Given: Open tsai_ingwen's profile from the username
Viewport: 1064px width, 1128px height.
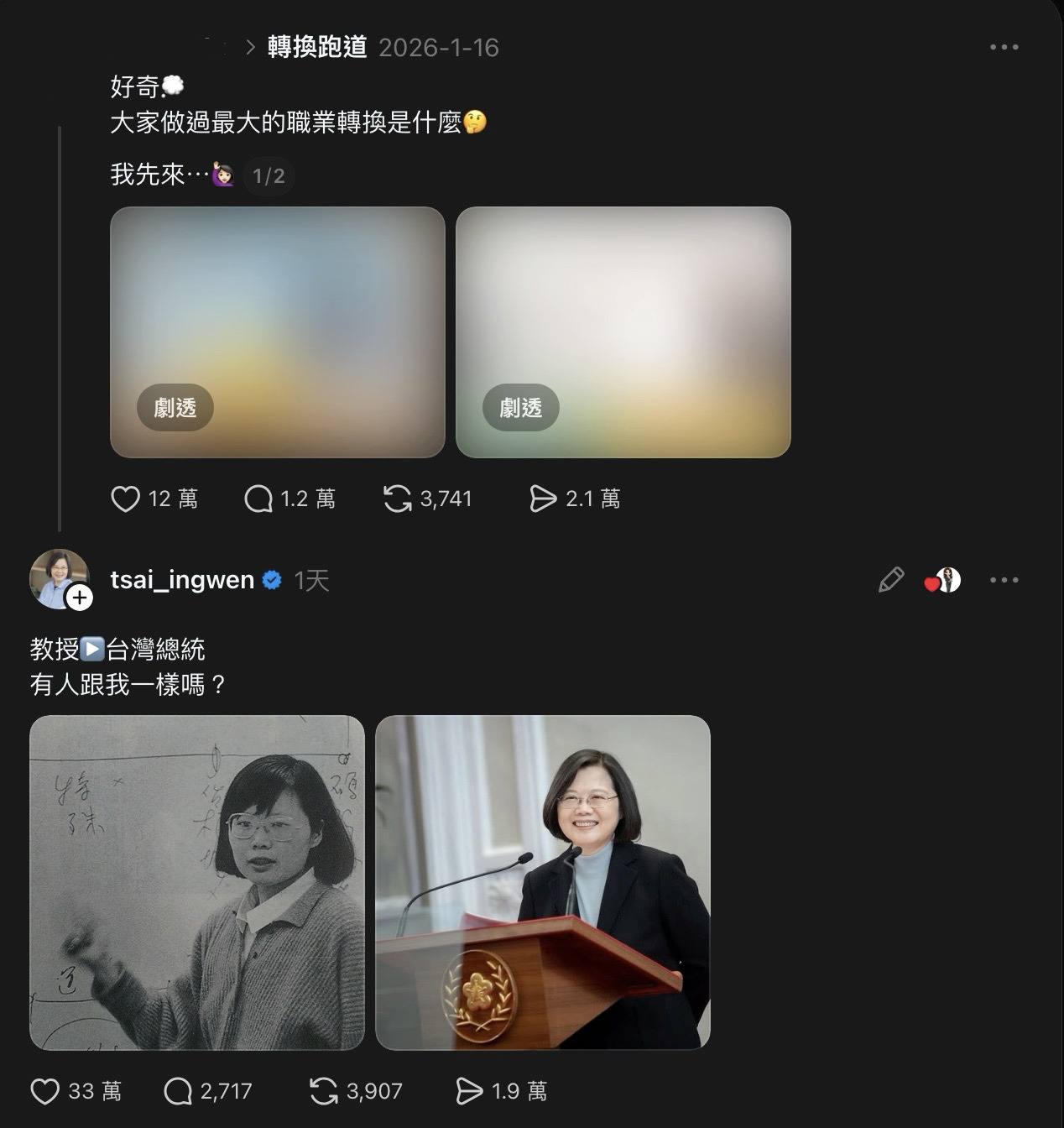Looking at the screenshot, I should (182, 580).
